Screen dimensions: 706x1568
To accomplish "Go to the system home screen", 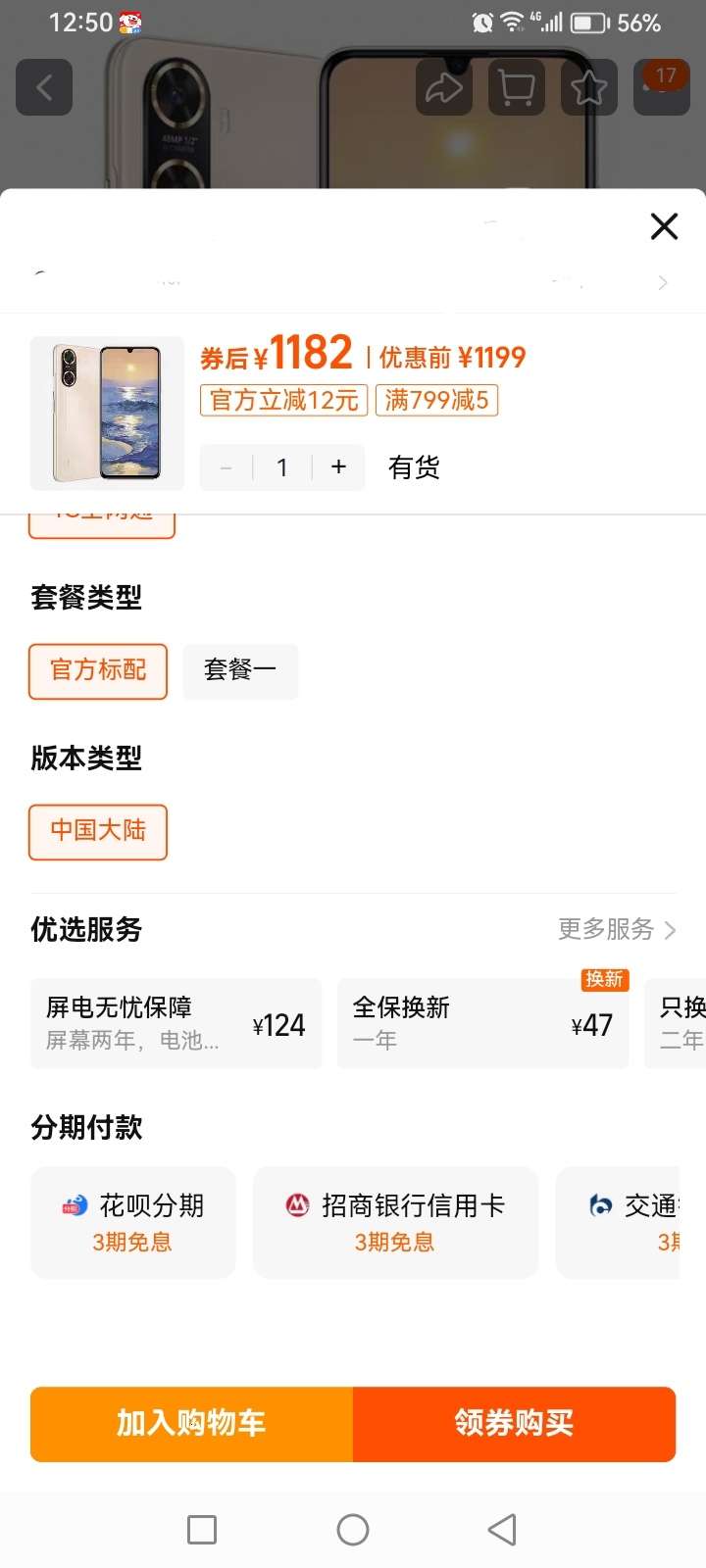I will [353, 1529].
